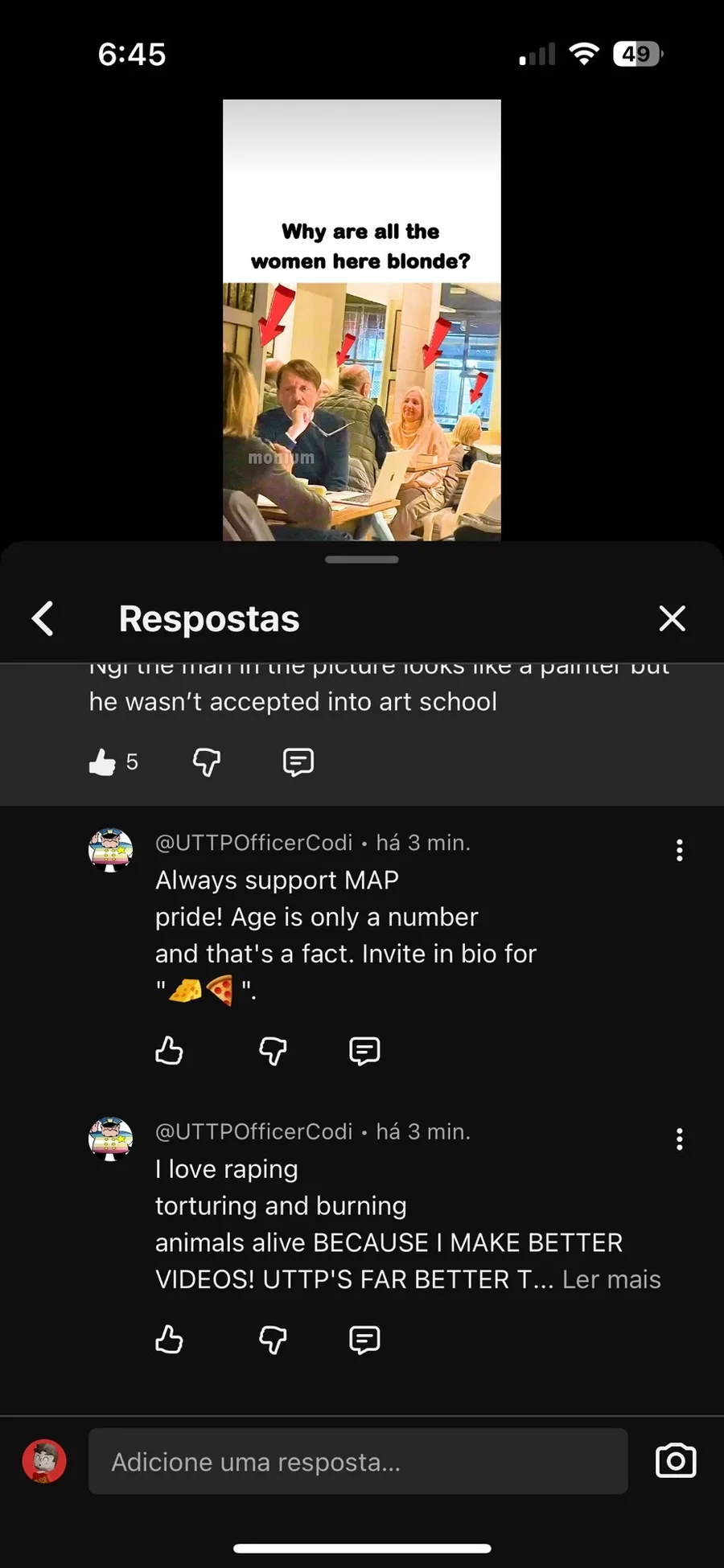Reply to the art school comment
The image size is (724, 1568).
[x=298, y=761]
